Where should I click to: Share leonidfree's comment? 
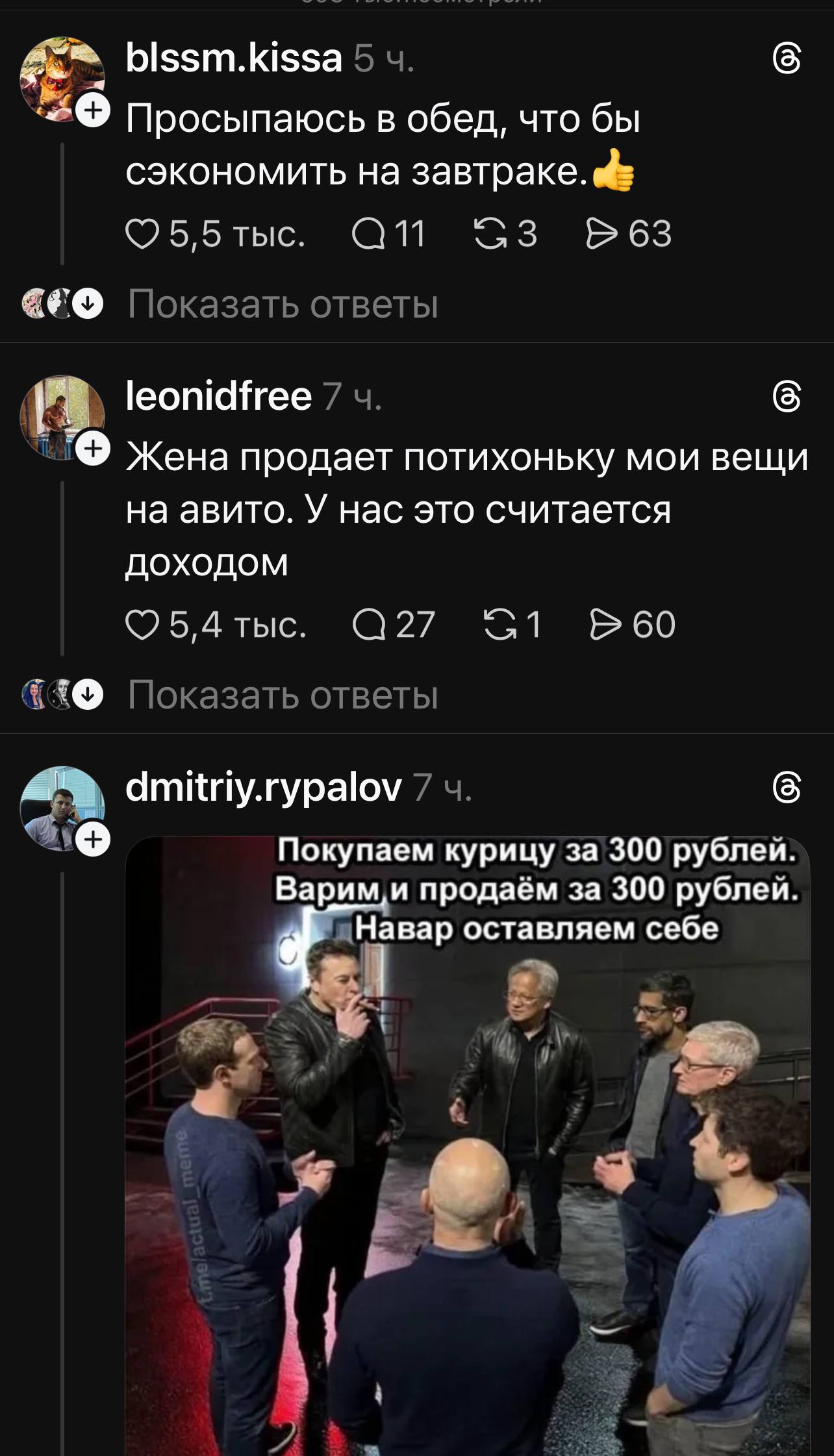pos(604,625)
